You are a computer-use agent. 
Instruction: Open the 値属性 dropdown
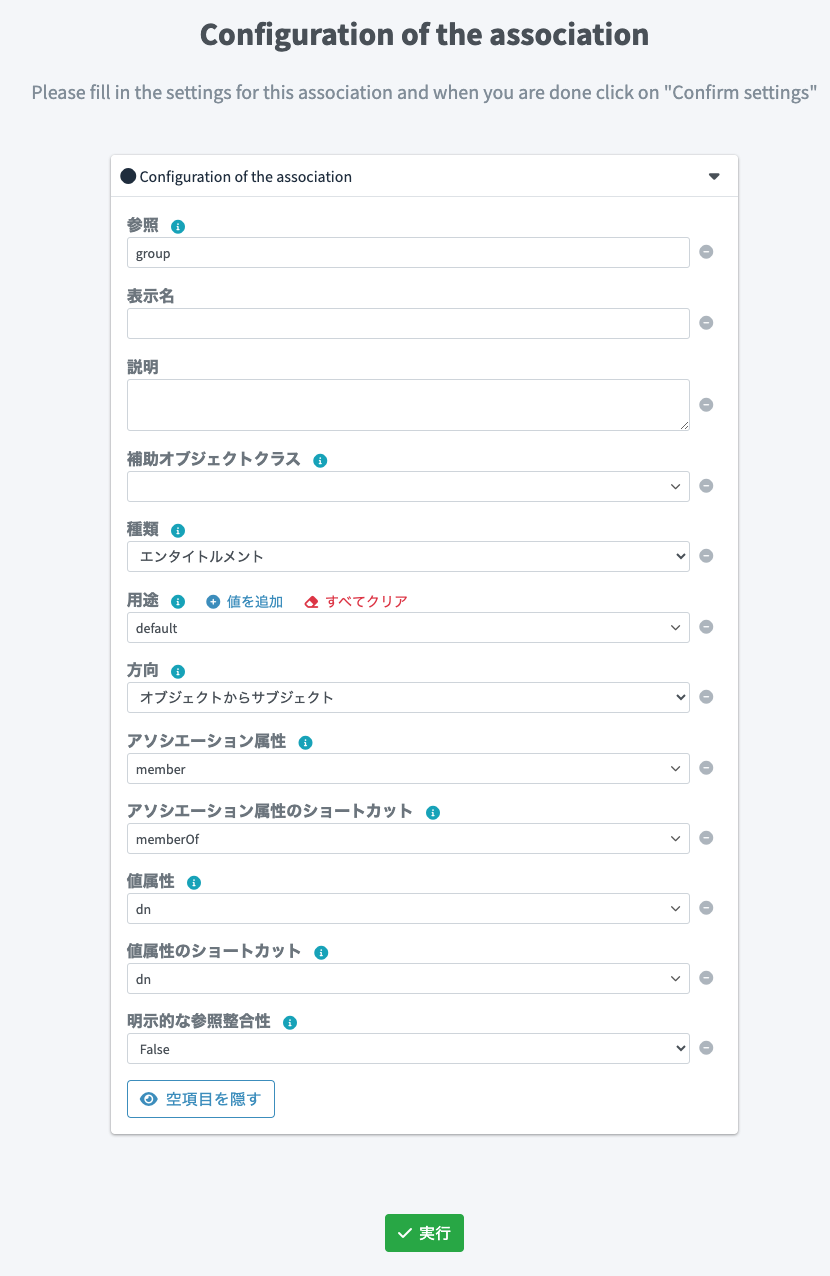pyautogui.click(x=408, y=909)
